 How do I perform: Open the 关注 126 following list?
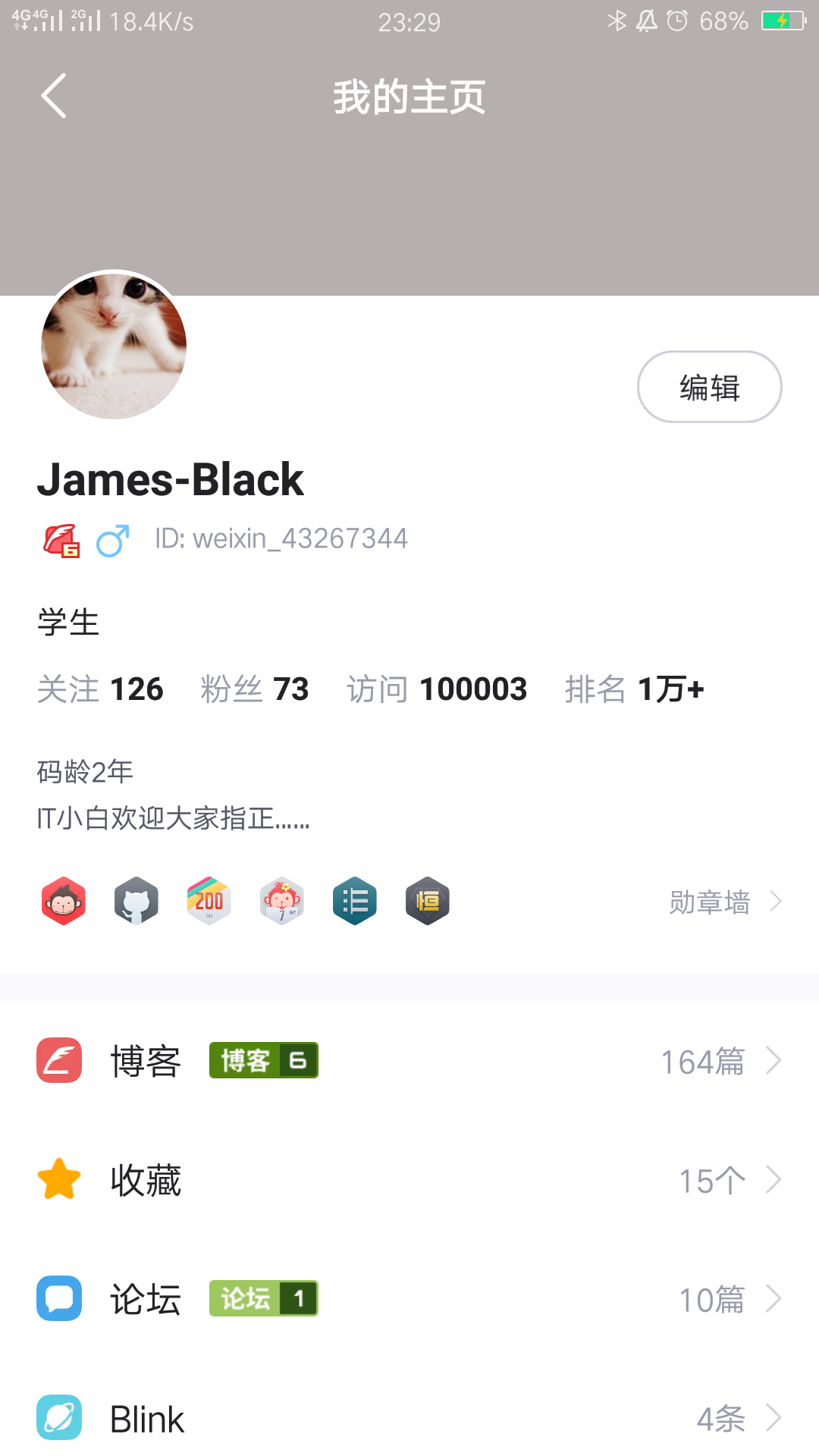pos(100,689)
